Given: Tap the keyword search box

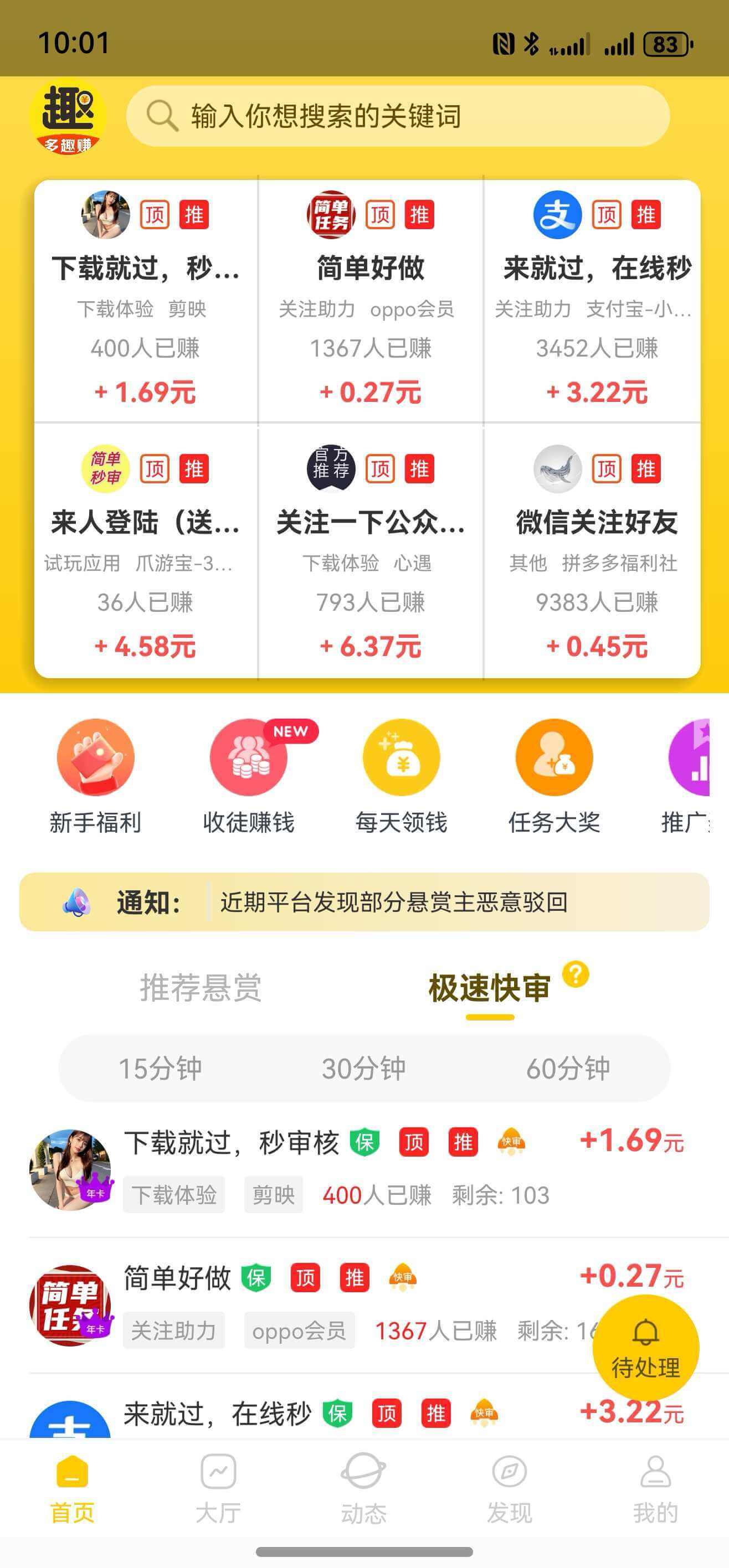Looking at the screenshot, I should 397,116.
